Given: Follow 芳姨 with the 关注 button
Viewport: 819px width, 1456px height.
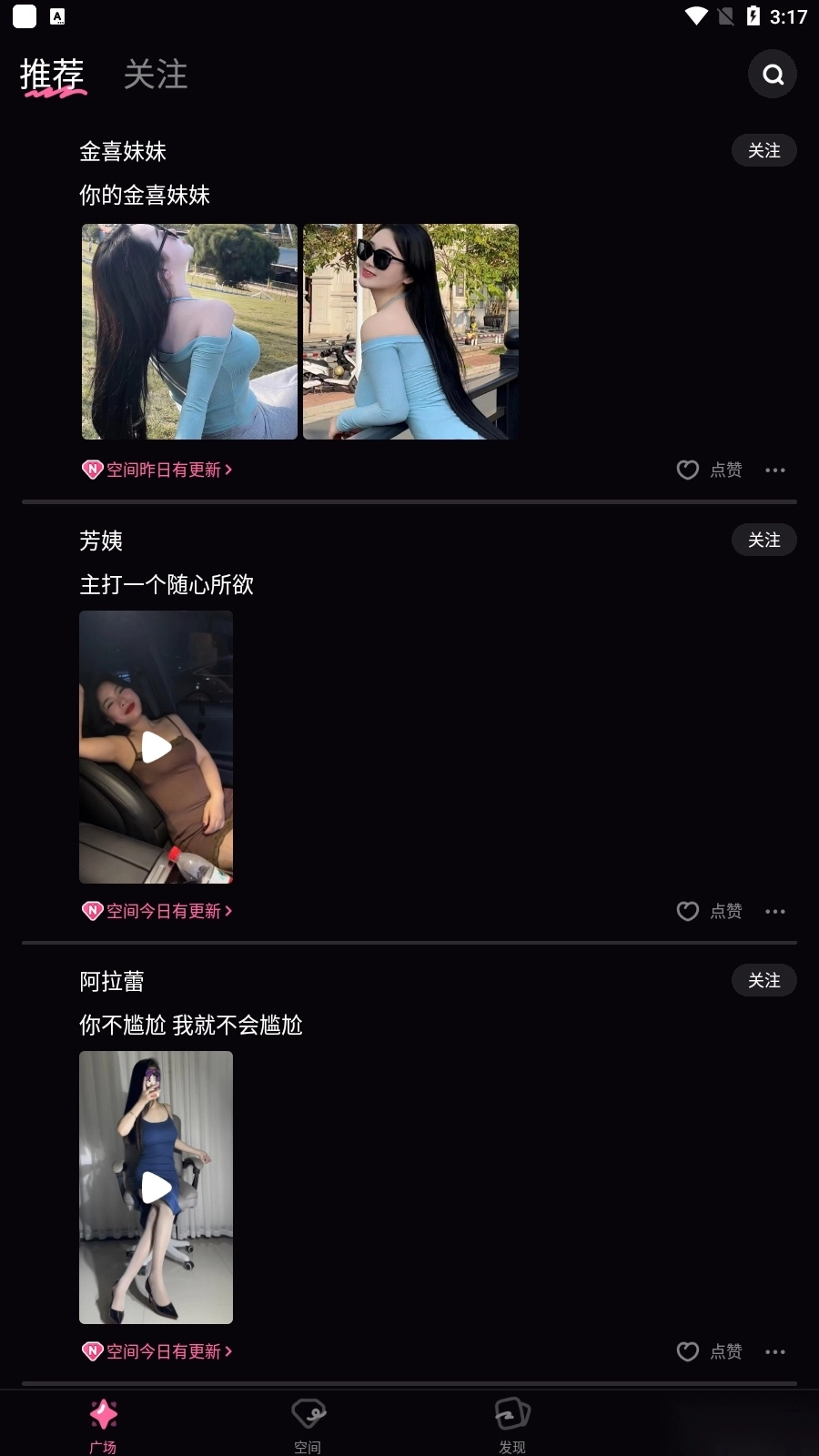Looking at the screenshot, I should [763, 540].
